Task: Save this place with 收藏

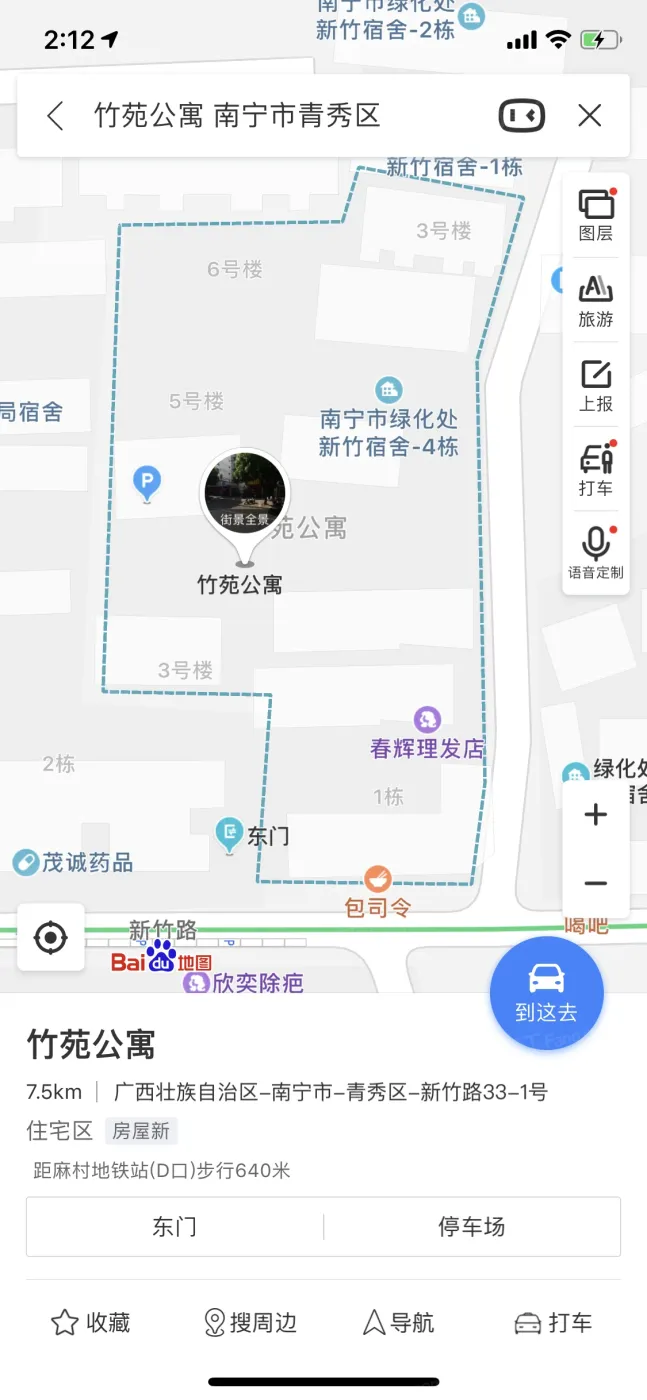Action: tap(90, 1323)
